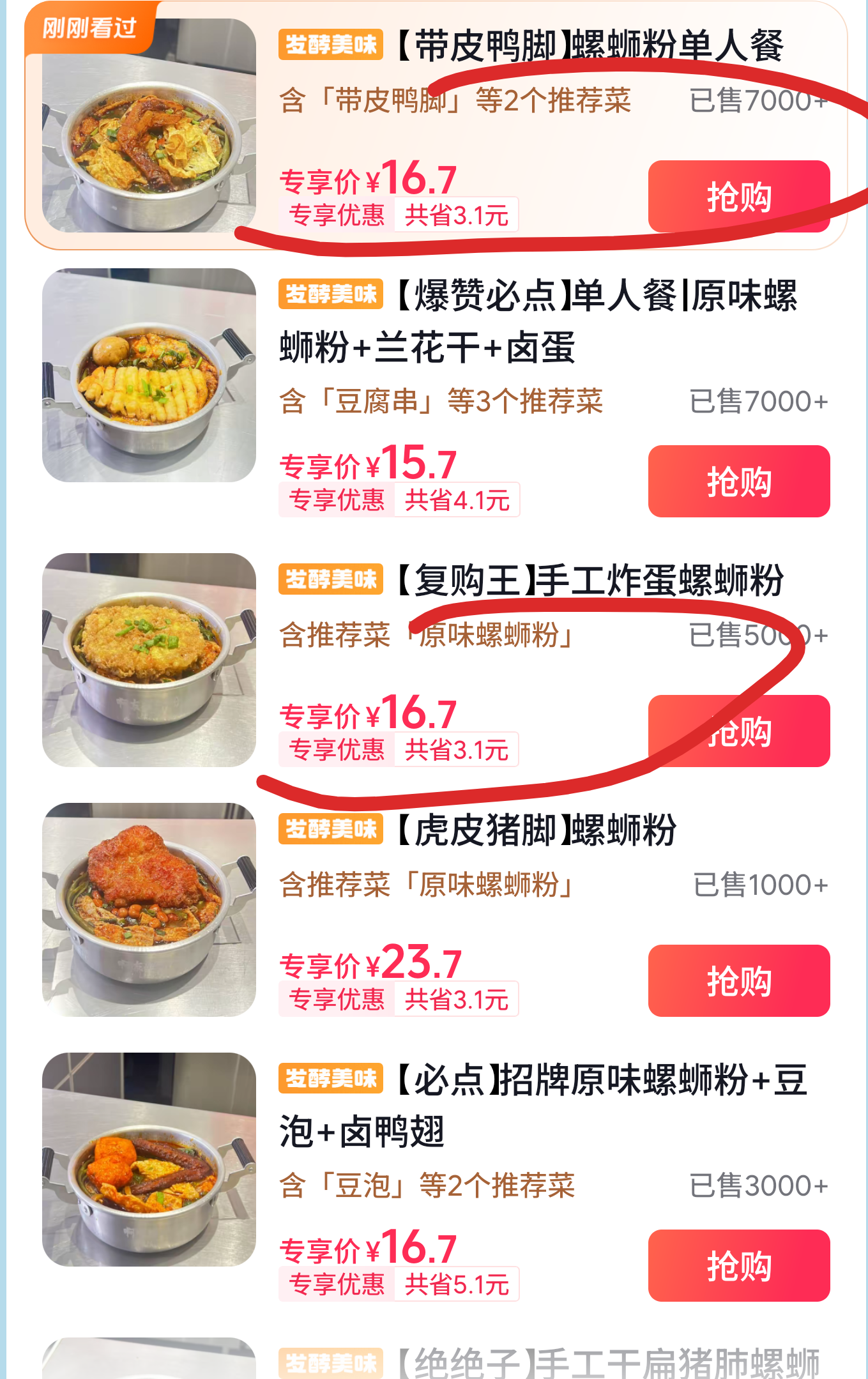
Task: Open the 带皮鸭脚螺蛳粉单人餐 deal card
Action: 436,125
